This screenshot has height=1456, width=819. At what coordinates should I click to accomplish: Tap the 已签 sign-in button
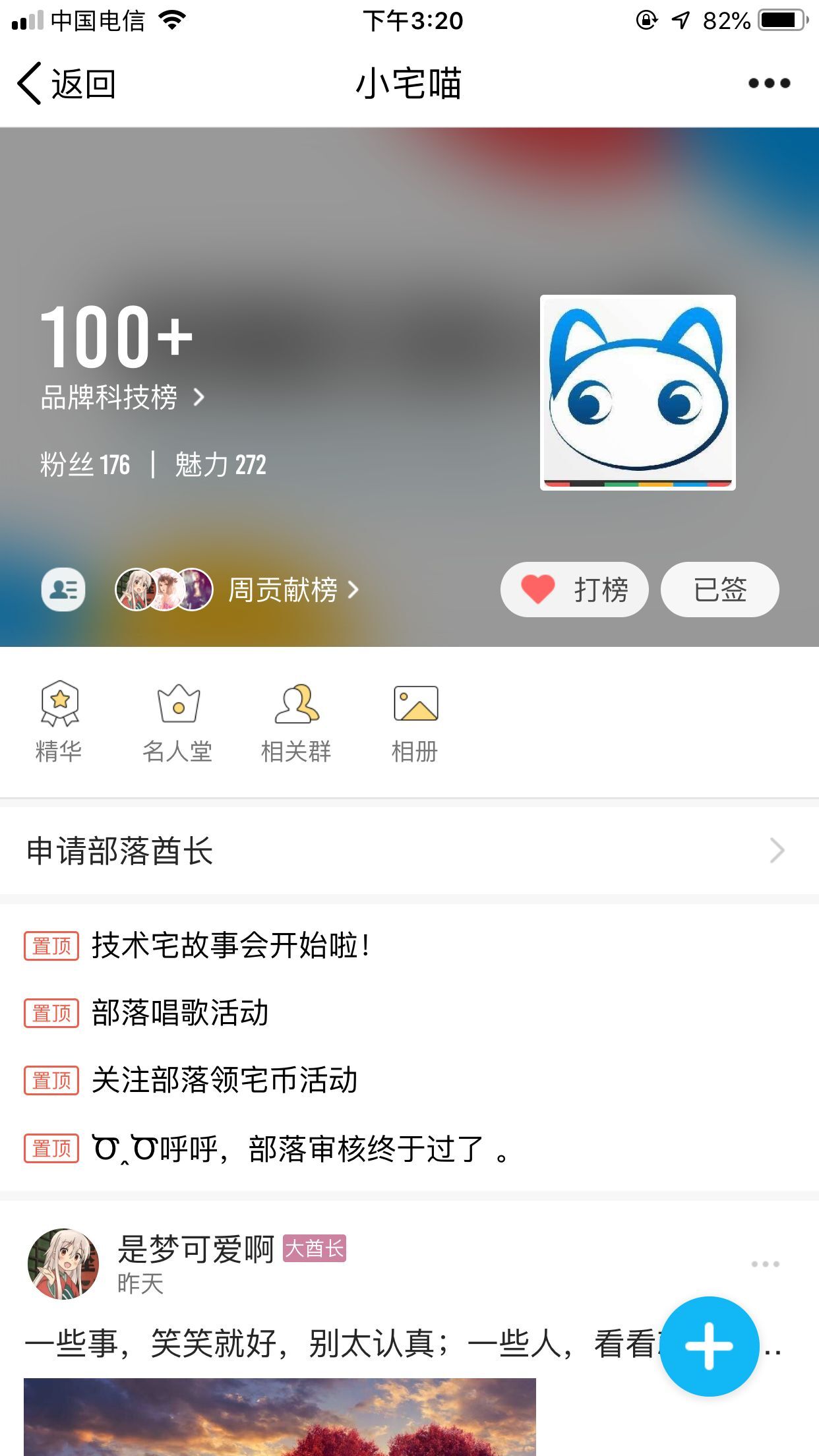coord(719,590)
